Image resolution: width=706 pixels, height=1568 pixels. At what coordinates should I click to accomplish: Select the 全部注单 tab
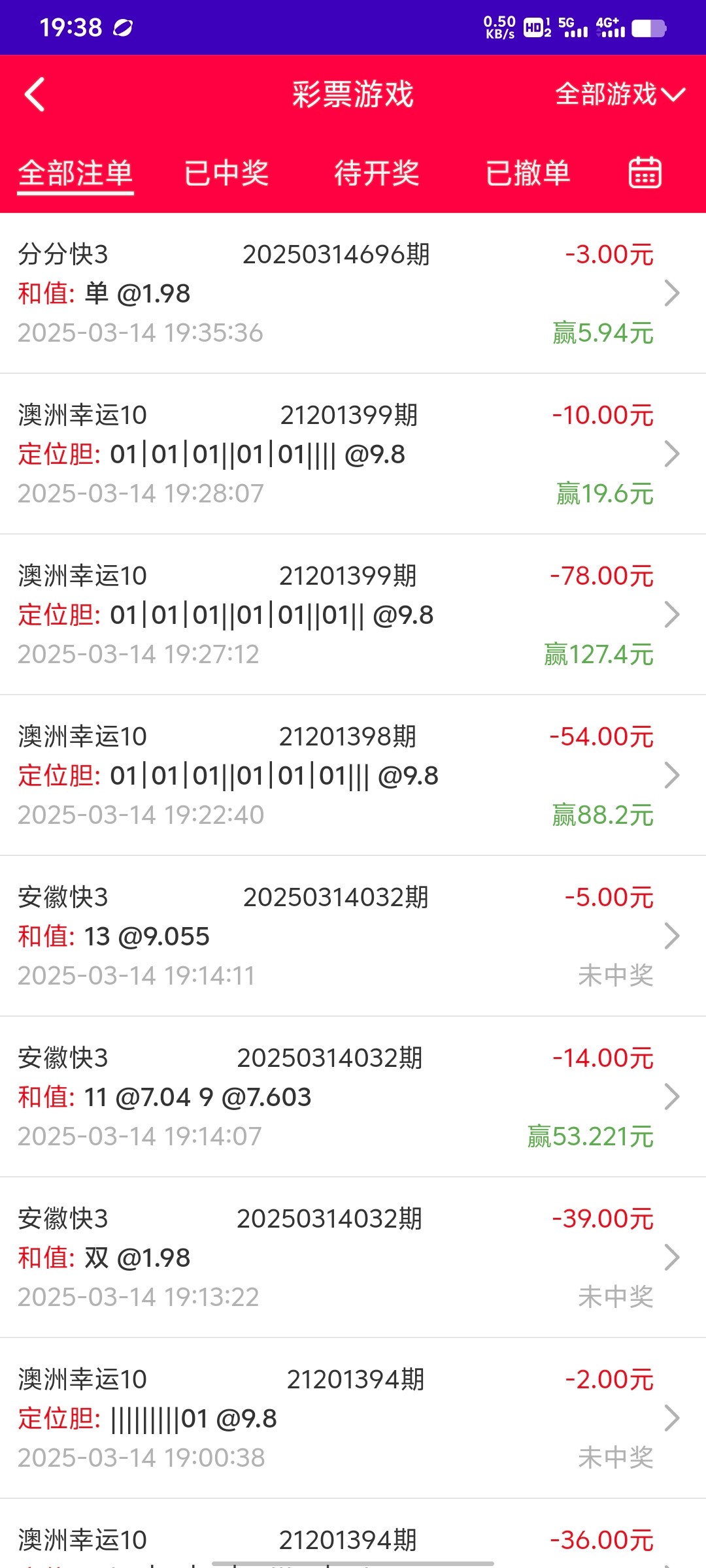[76, 173]
